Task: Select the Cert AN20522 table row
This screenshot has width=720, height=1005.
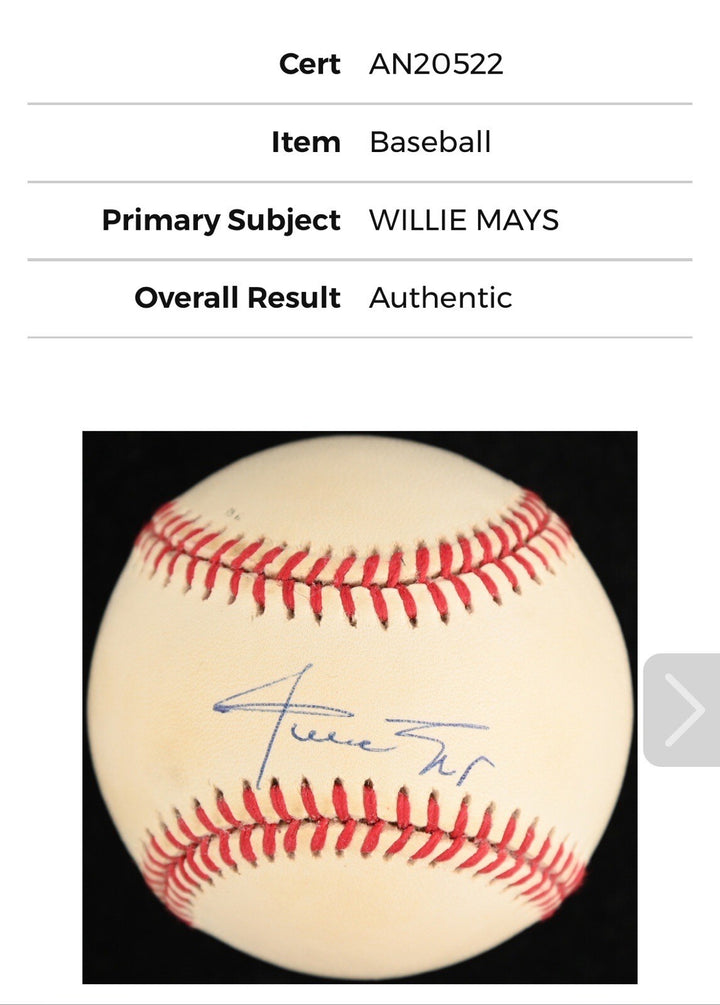Action: 360,63
